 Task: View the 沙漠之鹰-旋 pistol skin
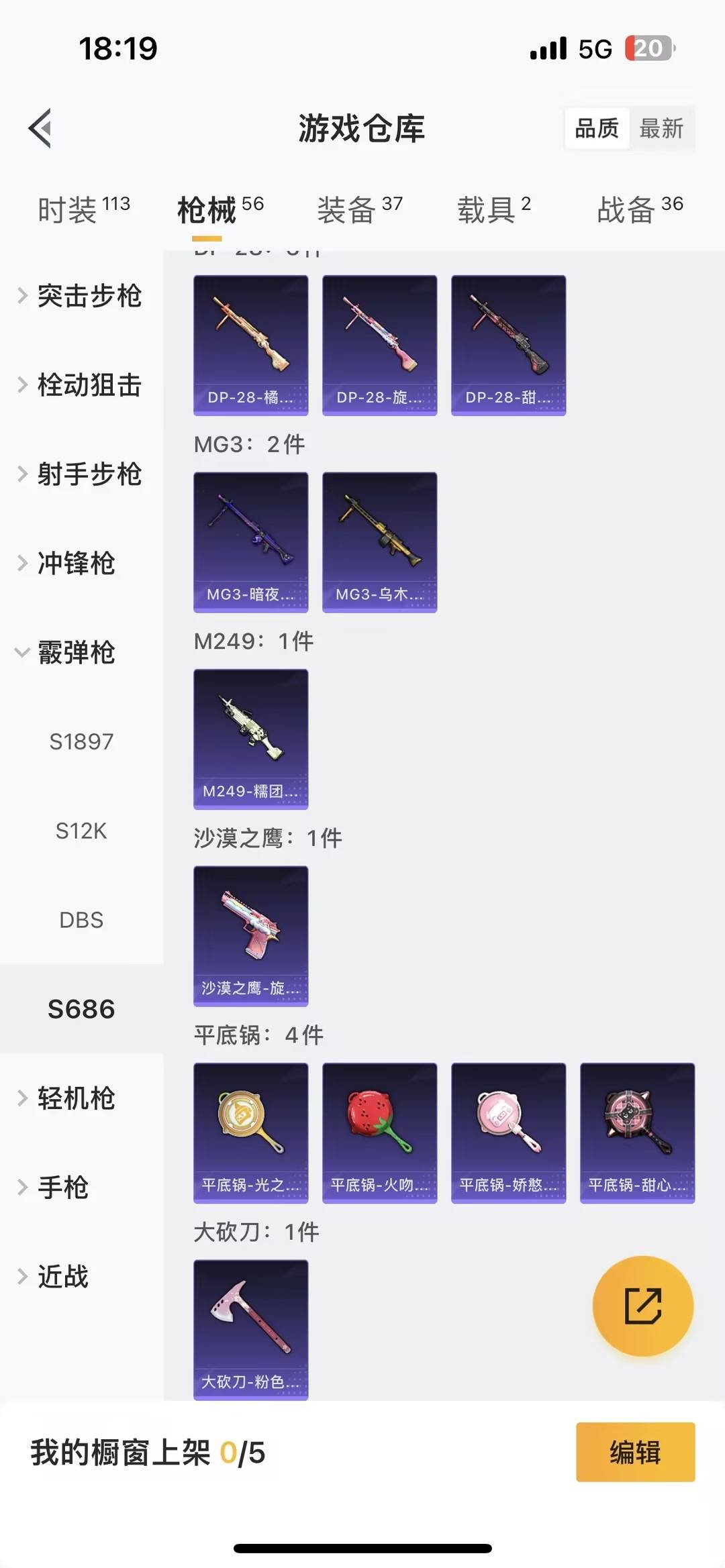coord(250,935)
